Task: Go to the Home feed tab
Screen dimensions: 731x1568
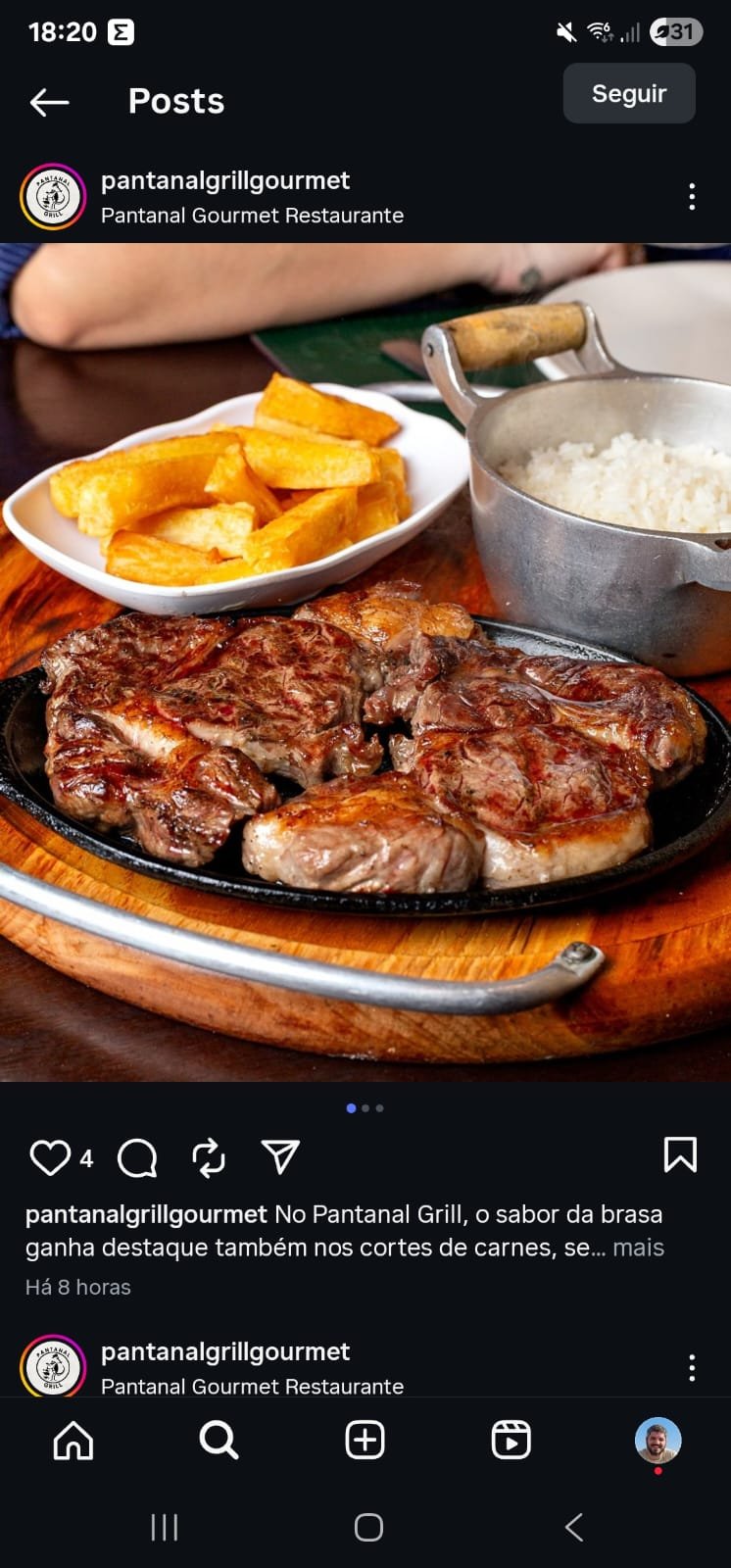Action: (x=73, y=1441)
